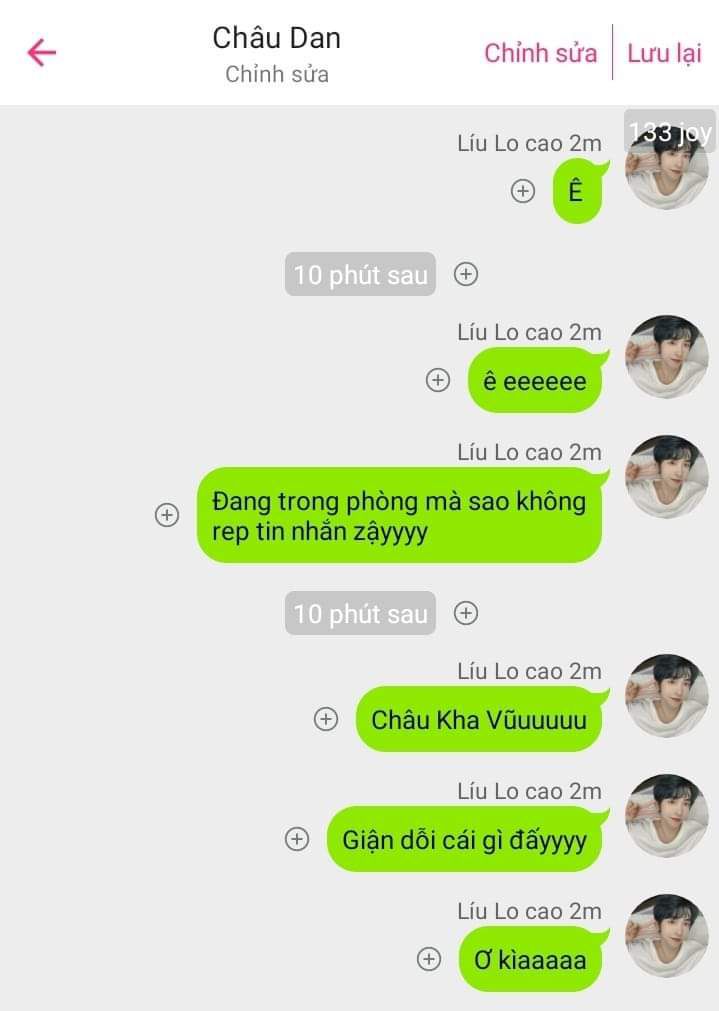Save the chat with Lưu lại

pyautogui.click(x=664, y=53)
